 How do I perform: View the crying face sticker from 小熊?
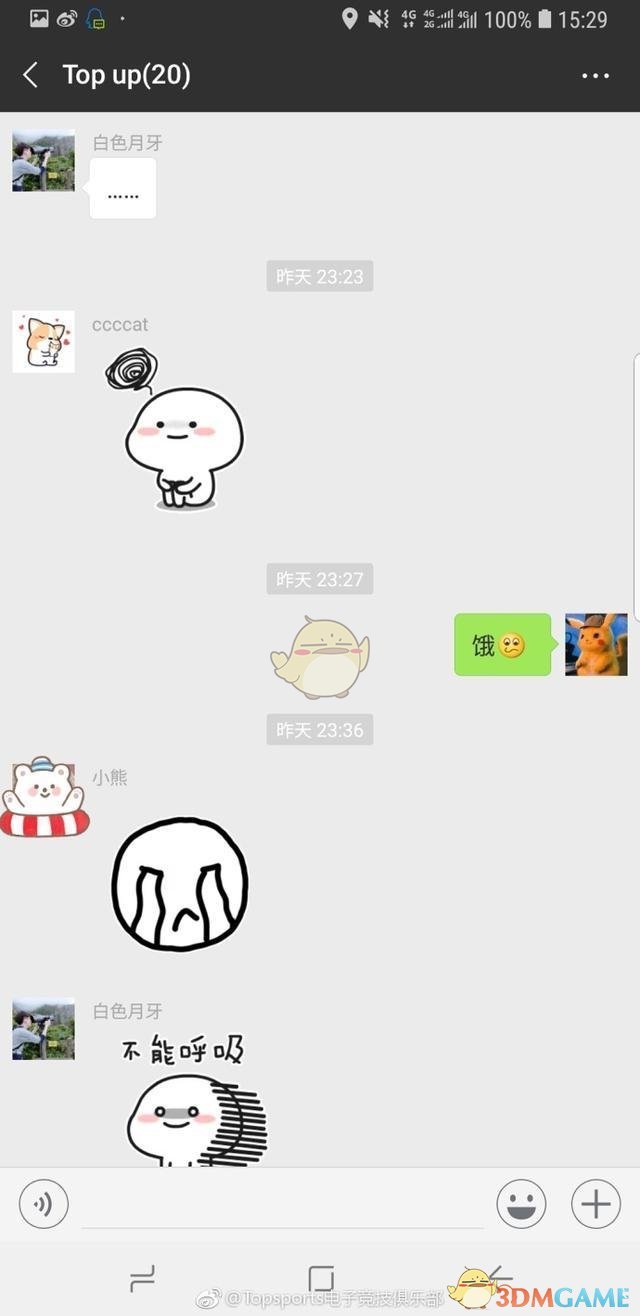tap(180, 884)
